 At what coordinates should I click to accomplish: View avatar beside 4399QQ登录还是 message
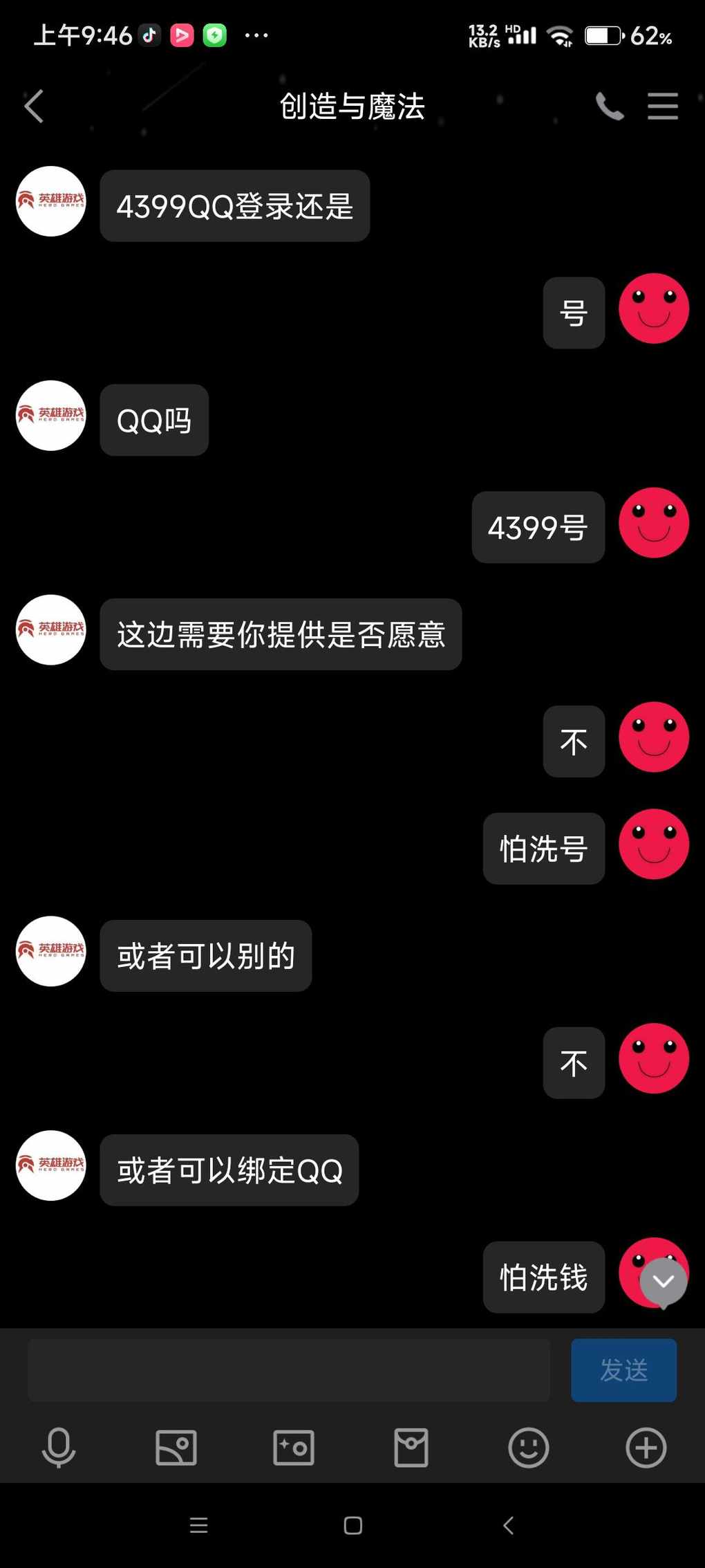(x=51, y=201)
